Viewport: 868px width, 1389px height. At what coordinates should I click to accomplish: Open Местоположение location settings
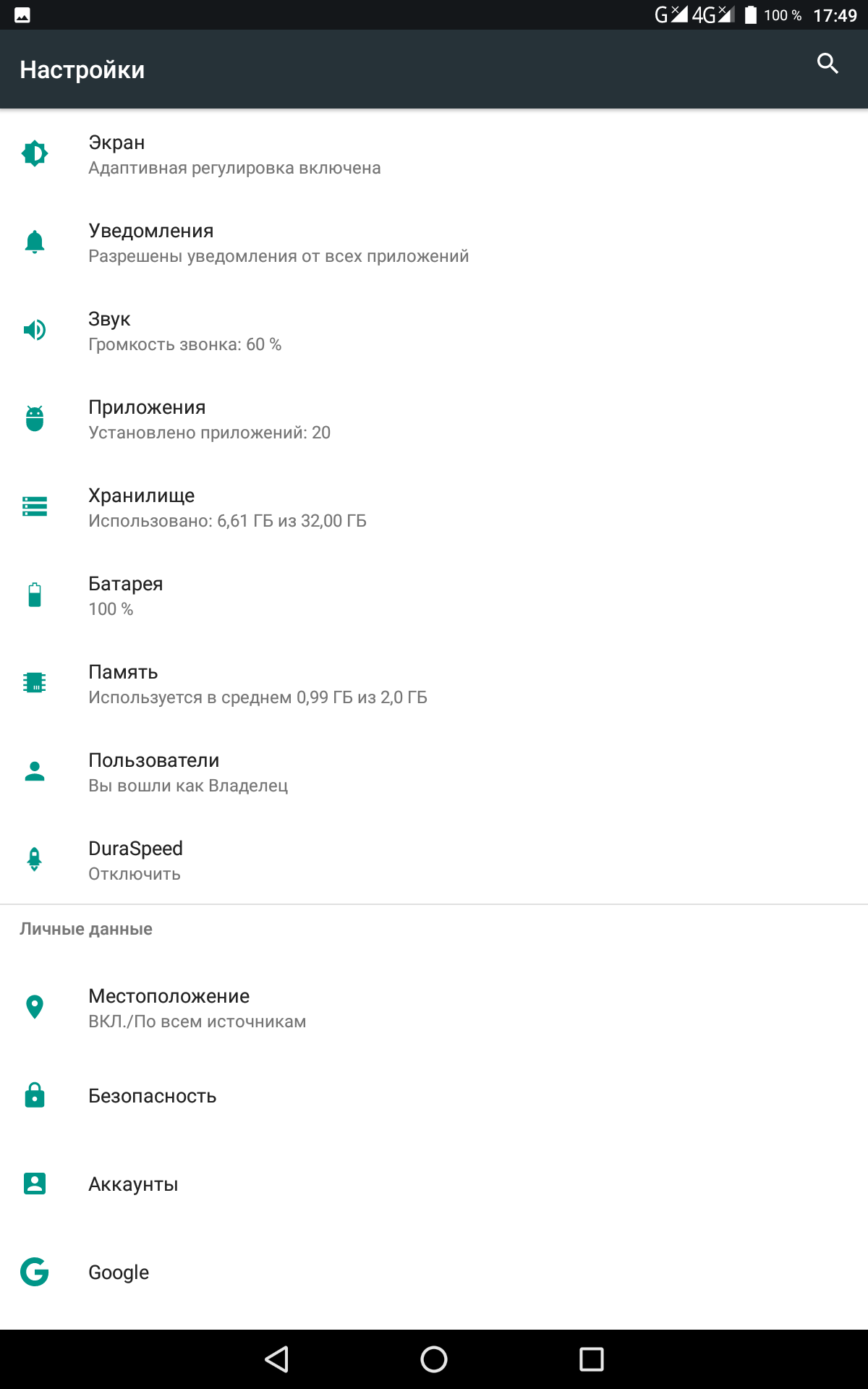pyautogui.click(x=434, y=1008)
